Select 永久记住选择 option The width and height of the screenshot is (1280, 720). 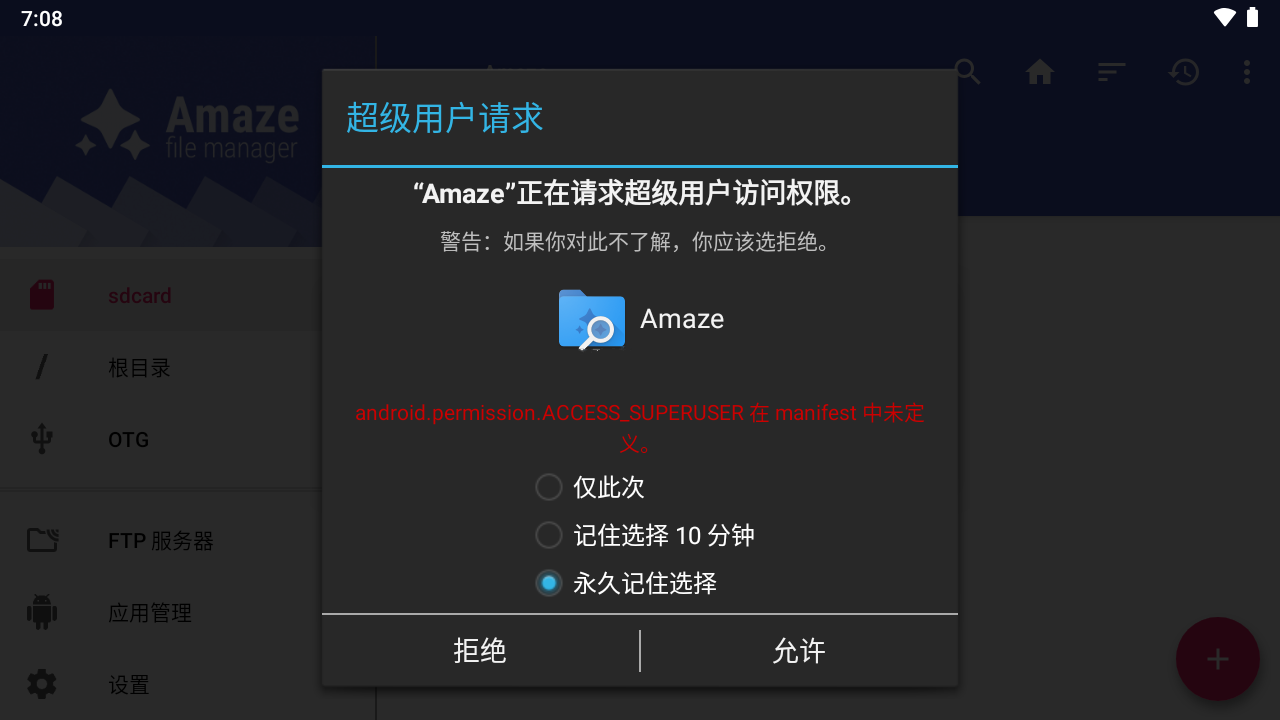pos(549,583)
